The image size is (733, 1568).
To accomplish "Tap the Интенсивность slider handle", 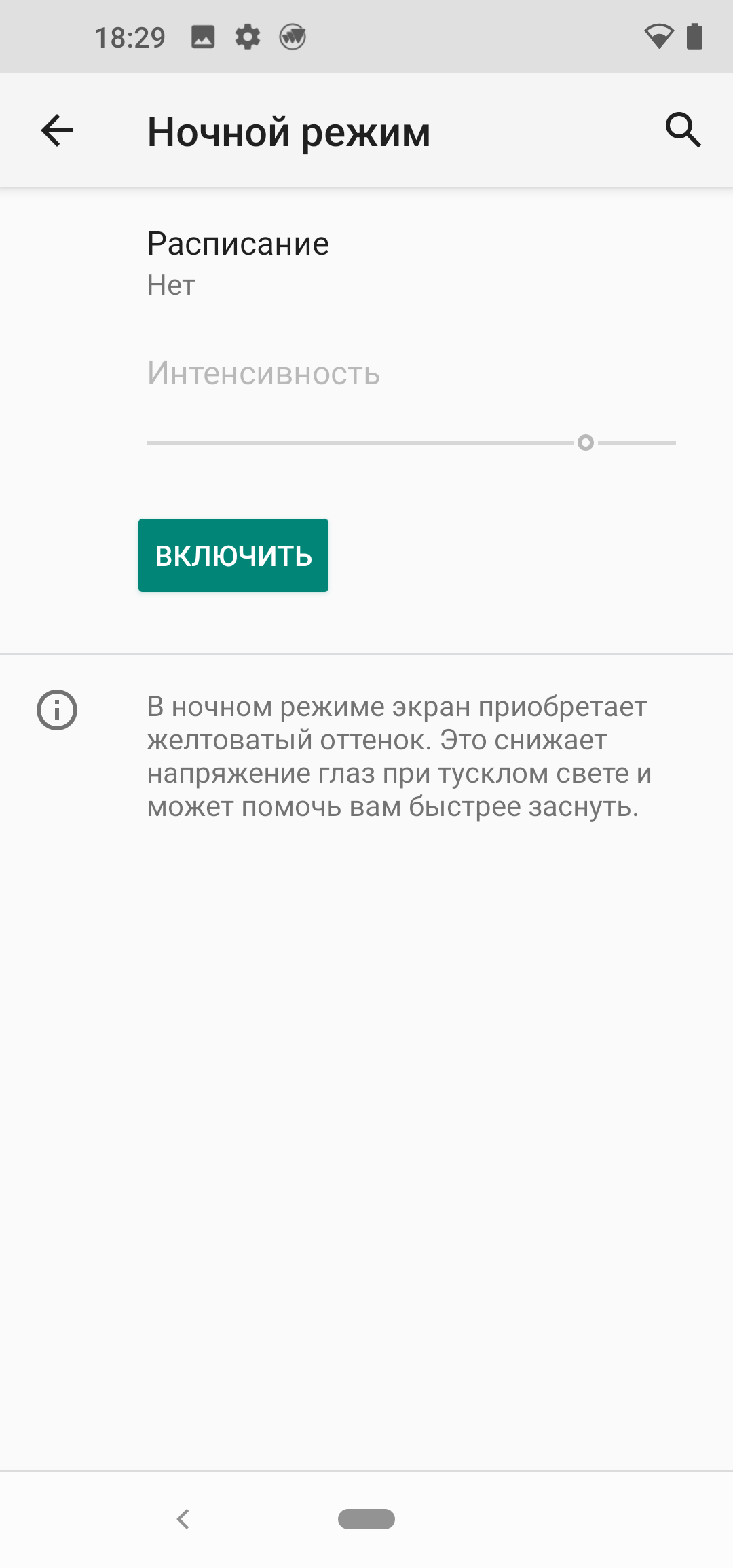I will (585, 443).
